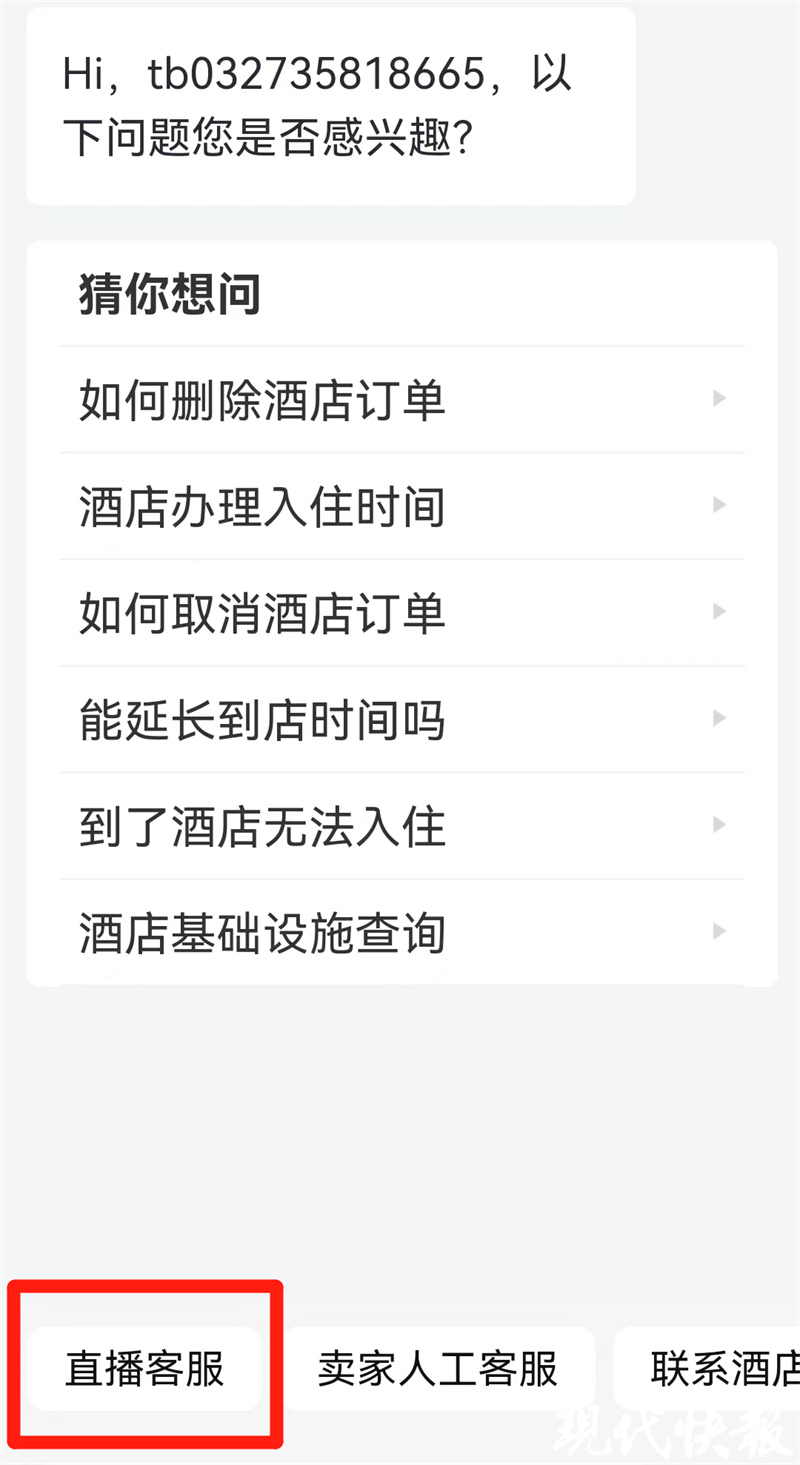The image size is (800, 1465).
Task: Open 如何删除酒店订单 question
Action: tap(400, 400)
